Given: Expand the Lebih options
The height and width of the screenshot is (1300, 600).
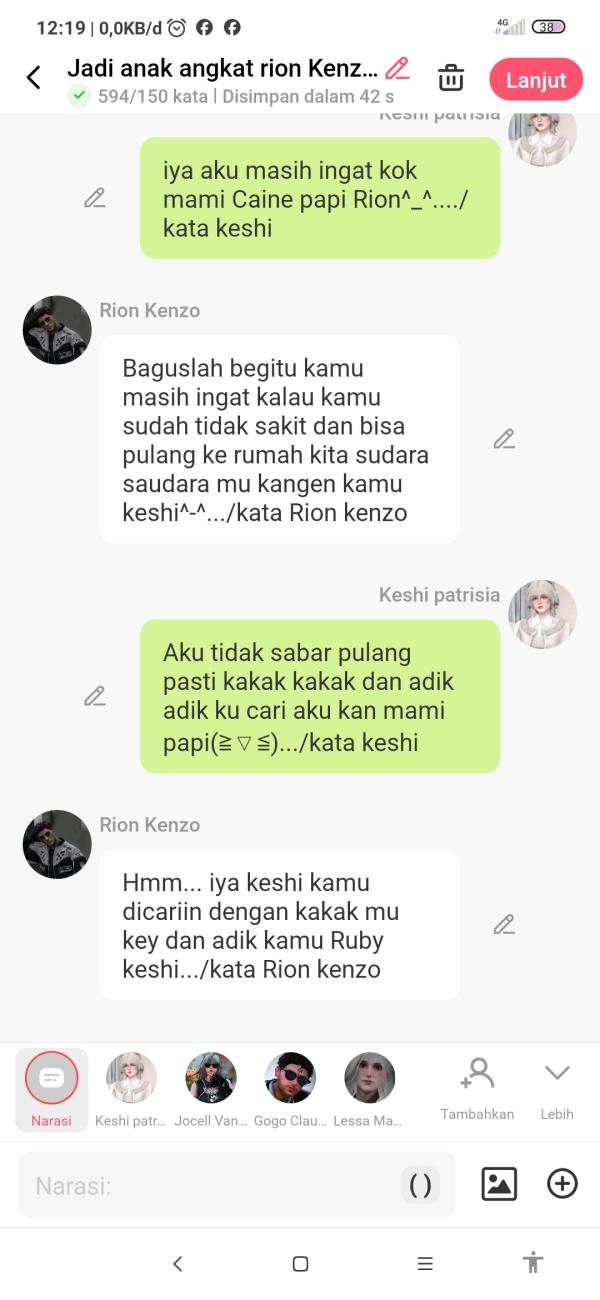Looking at the screenshot, I should (x=557, y=1087).
